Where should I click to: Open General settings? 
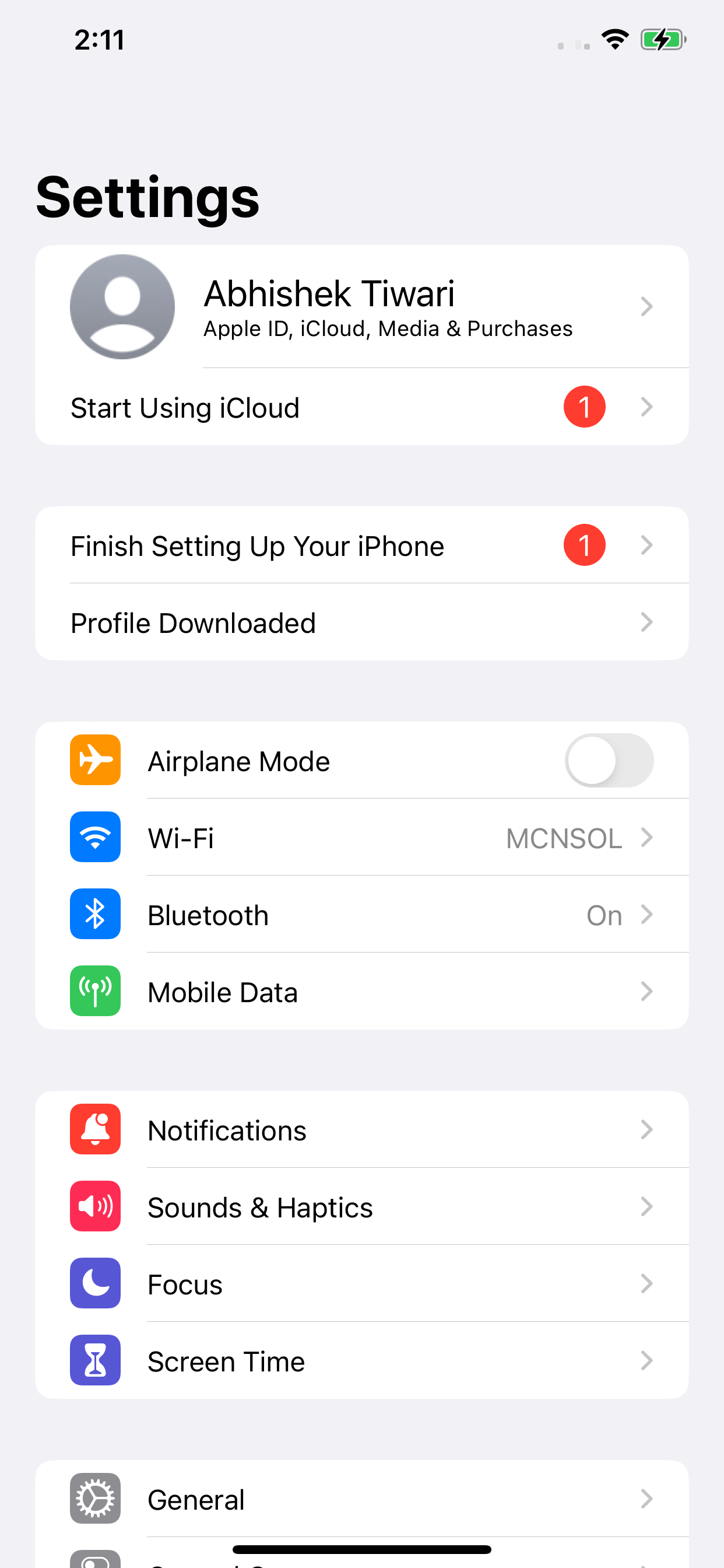coord(361,1499)
